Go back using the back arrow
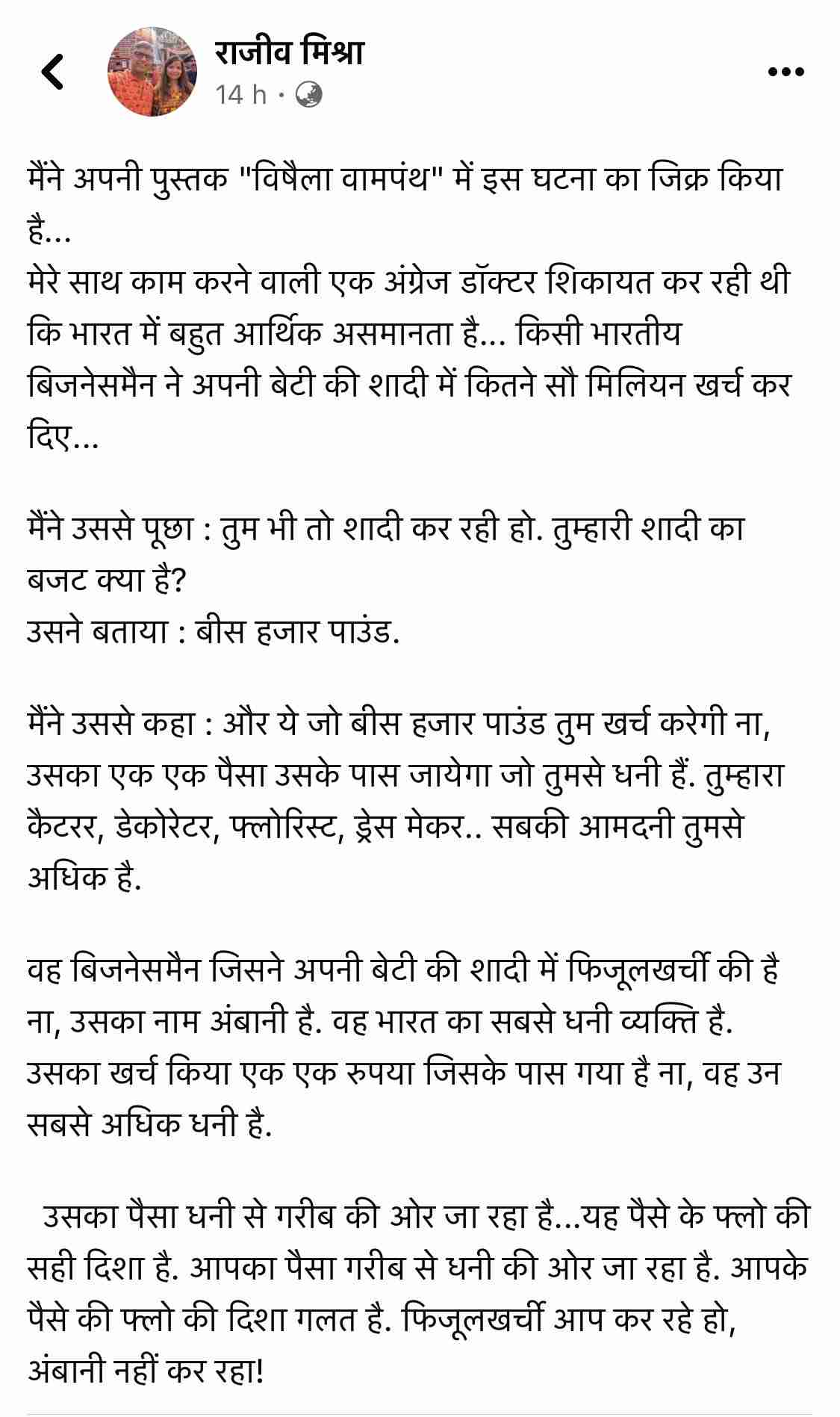Viewport: 840px width, 1417px height. (x=52, y=73)
